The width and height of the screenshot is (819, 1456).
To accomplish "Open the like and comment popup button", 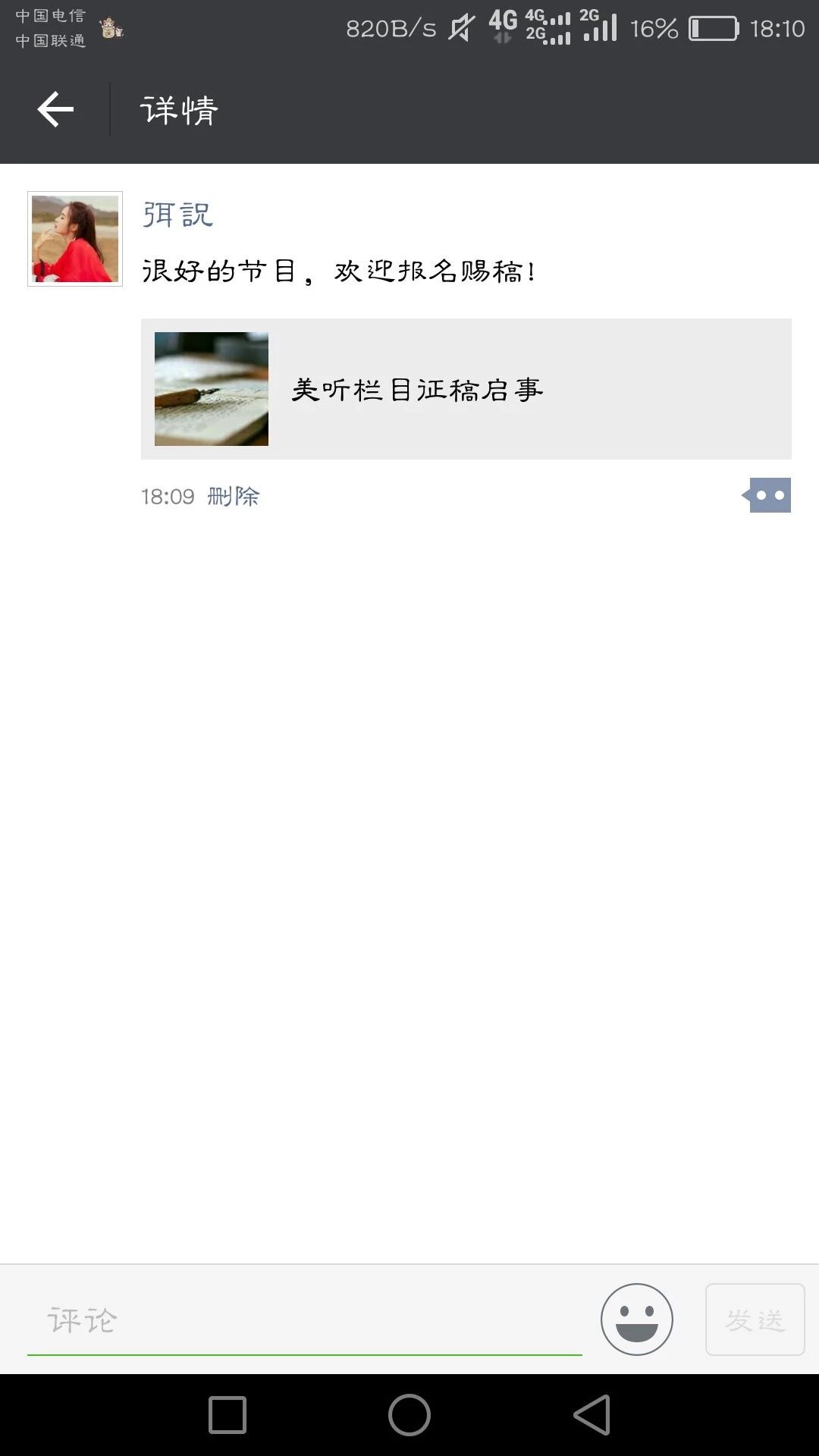I will pyautogui.click(x=768, y=495).
